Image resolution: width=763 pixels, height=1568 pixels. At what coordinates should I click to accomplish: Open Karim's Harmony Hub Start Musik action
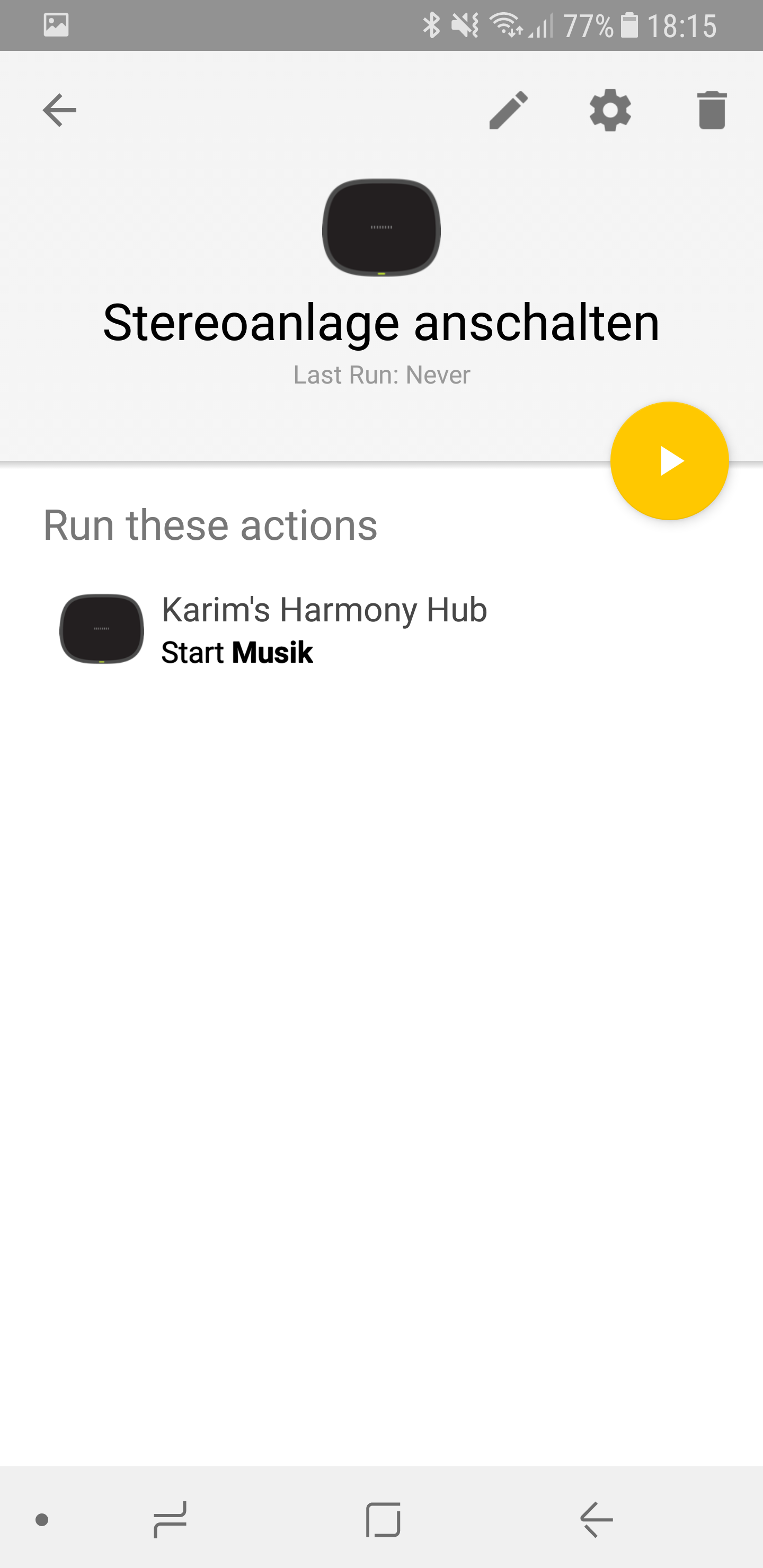click(x=323, y=630)
